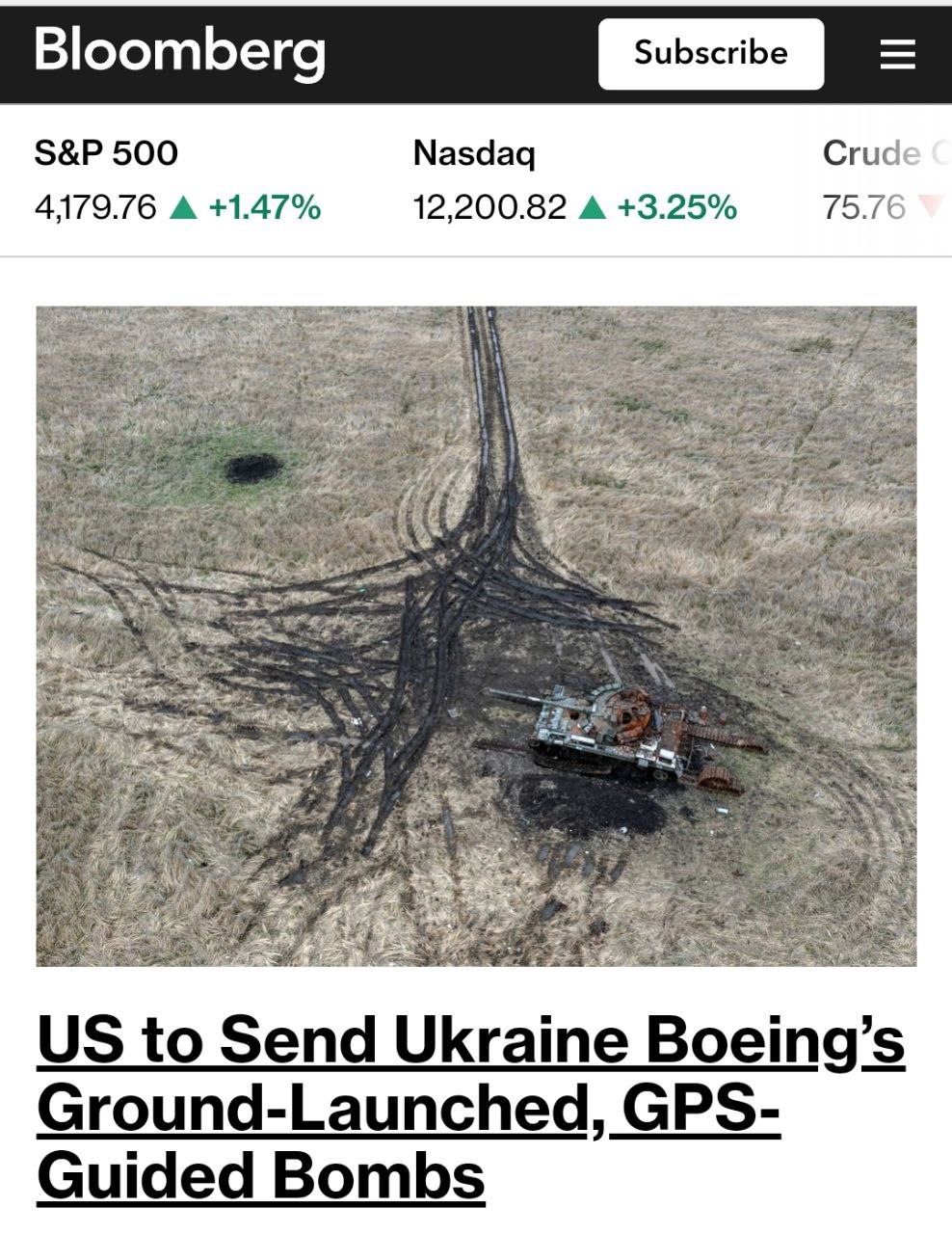
Task: Go to the Bloomberg homepage
Action: click(179, 50)
